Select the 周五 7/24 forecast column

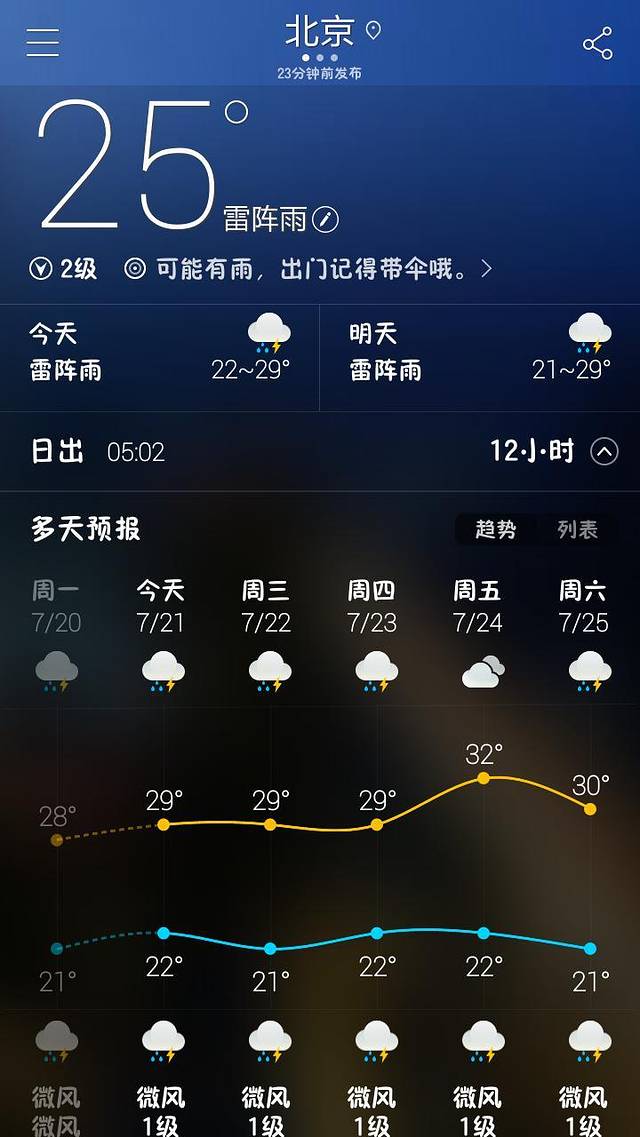pos(478,606)
